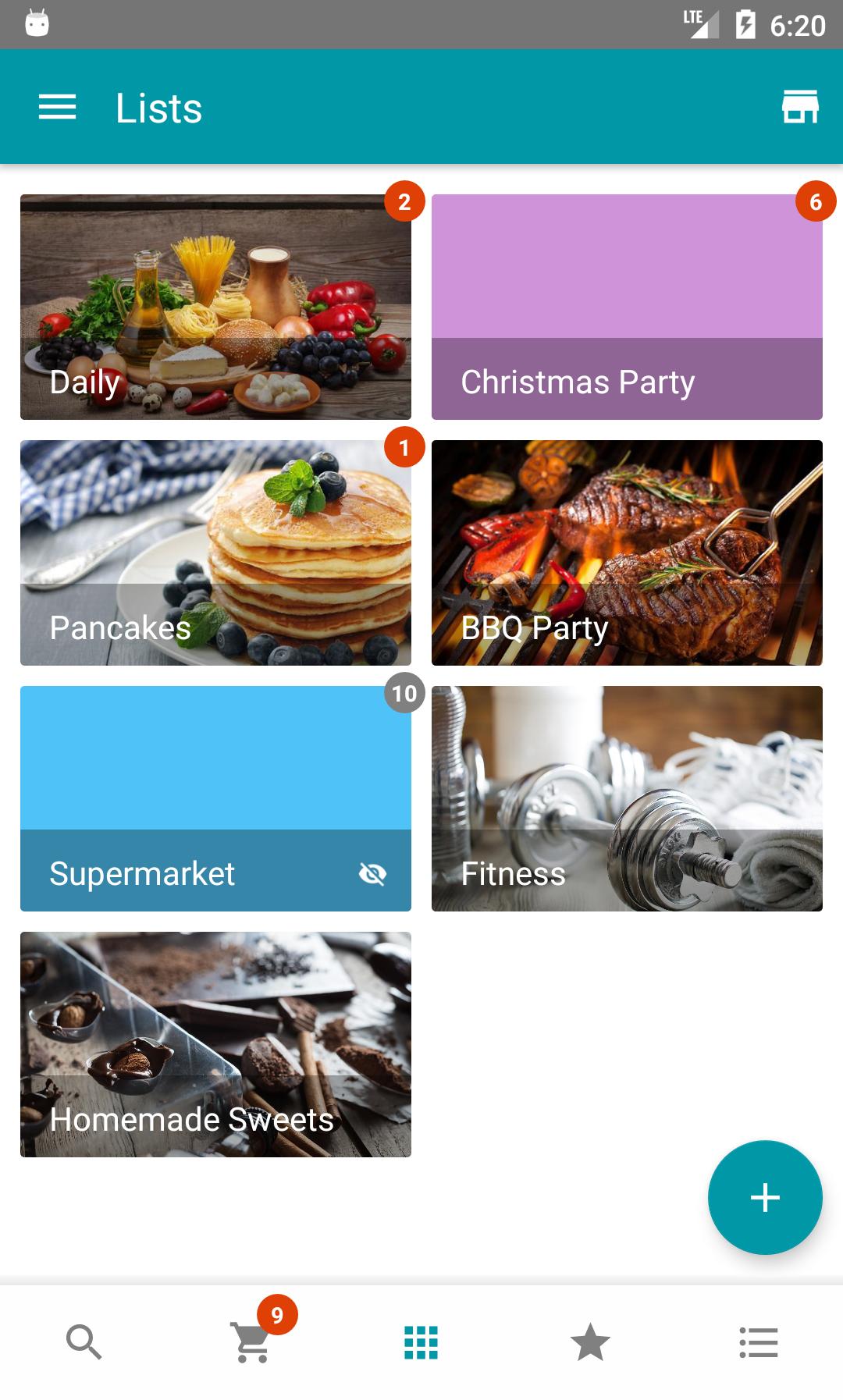843x1400 pixels.
Task: Open the BBQ Party list
Action: coord(627,553)
